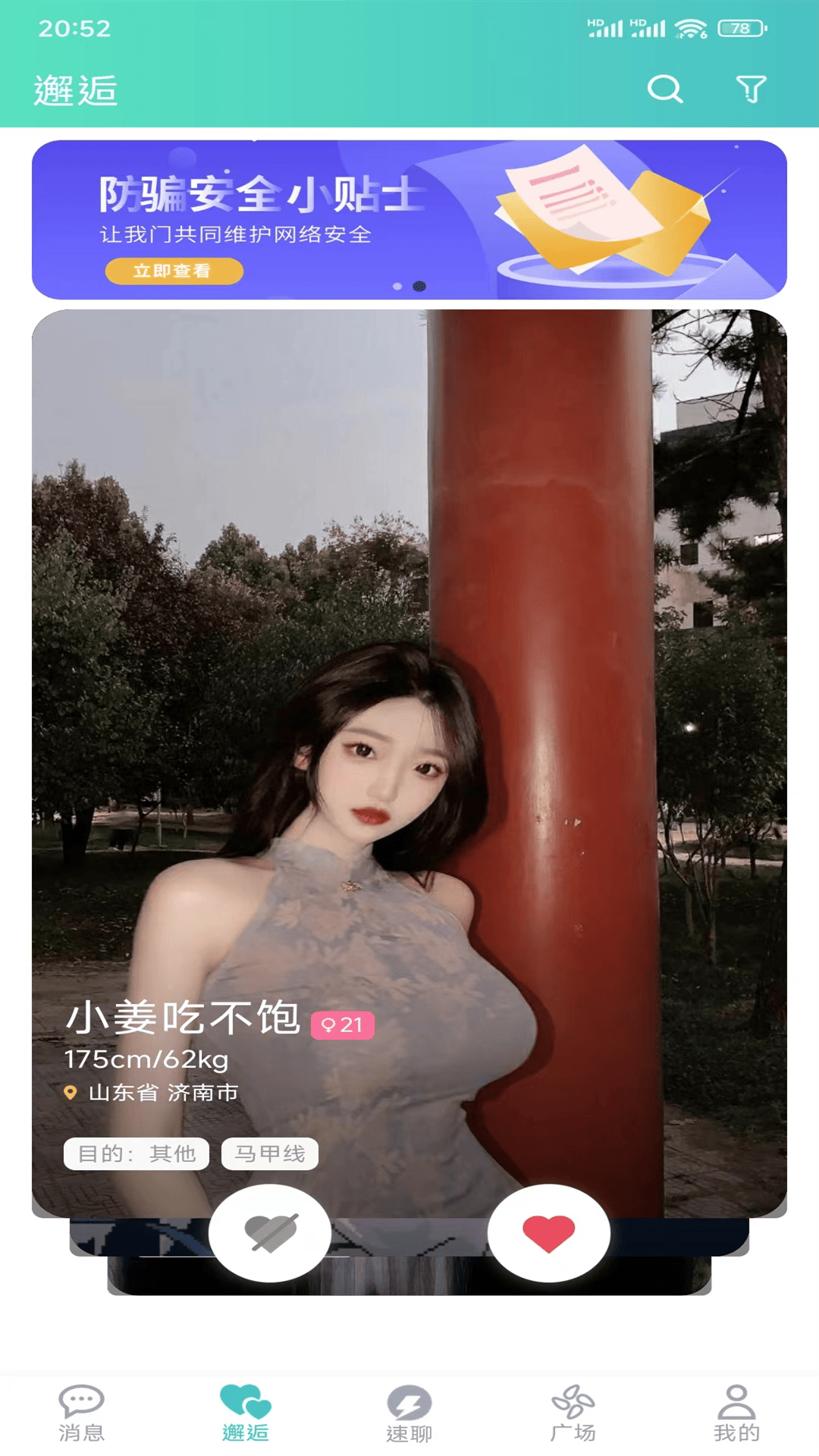819x1456 pixels.
Task: Open the 立即查看 banner link
Action: (x=173, y=271)
